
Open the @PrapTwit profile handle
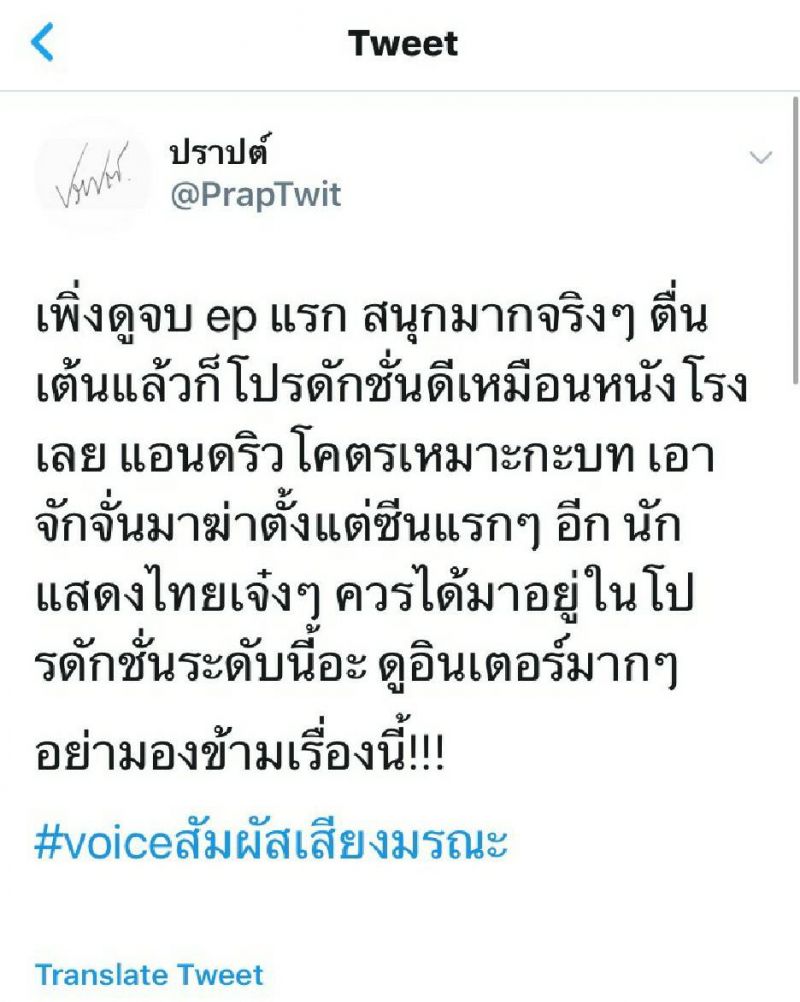point(256,194)
